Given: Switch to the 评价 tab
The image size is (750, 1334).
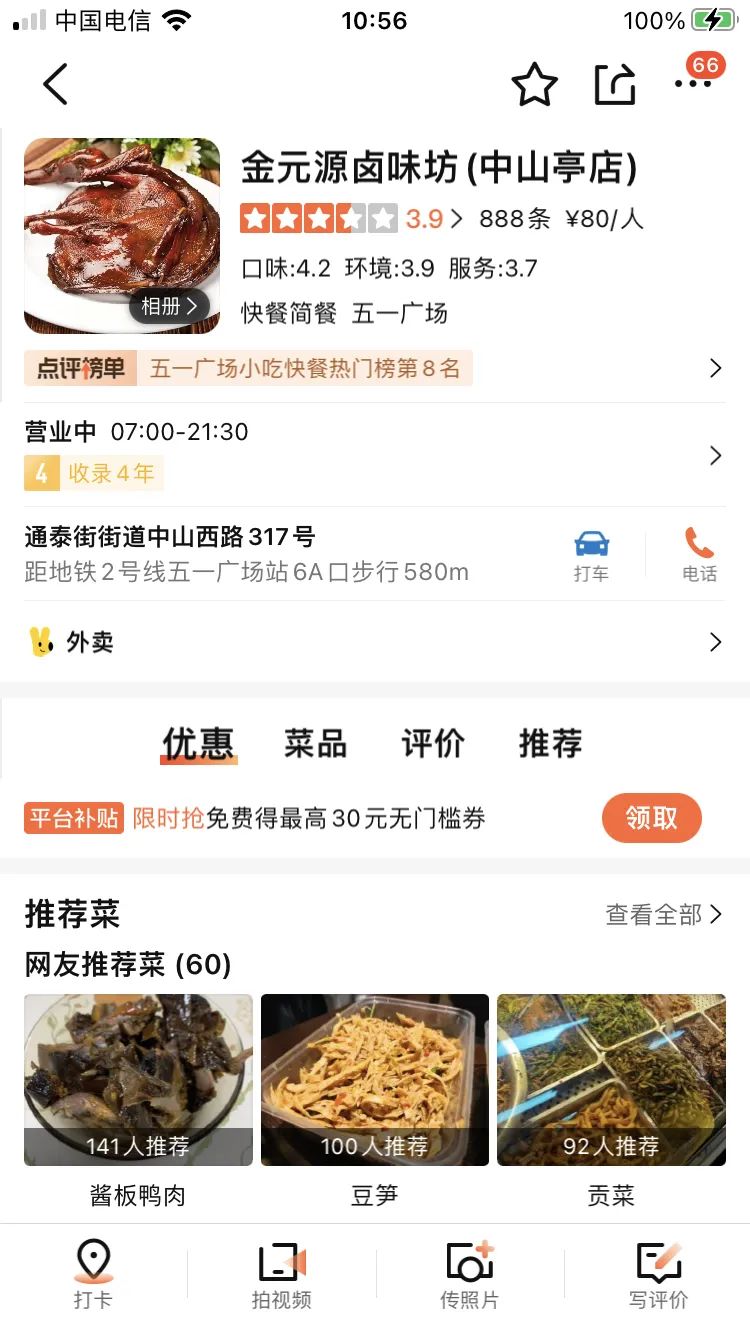Looking at the screenshot, I should coord(433,744).
